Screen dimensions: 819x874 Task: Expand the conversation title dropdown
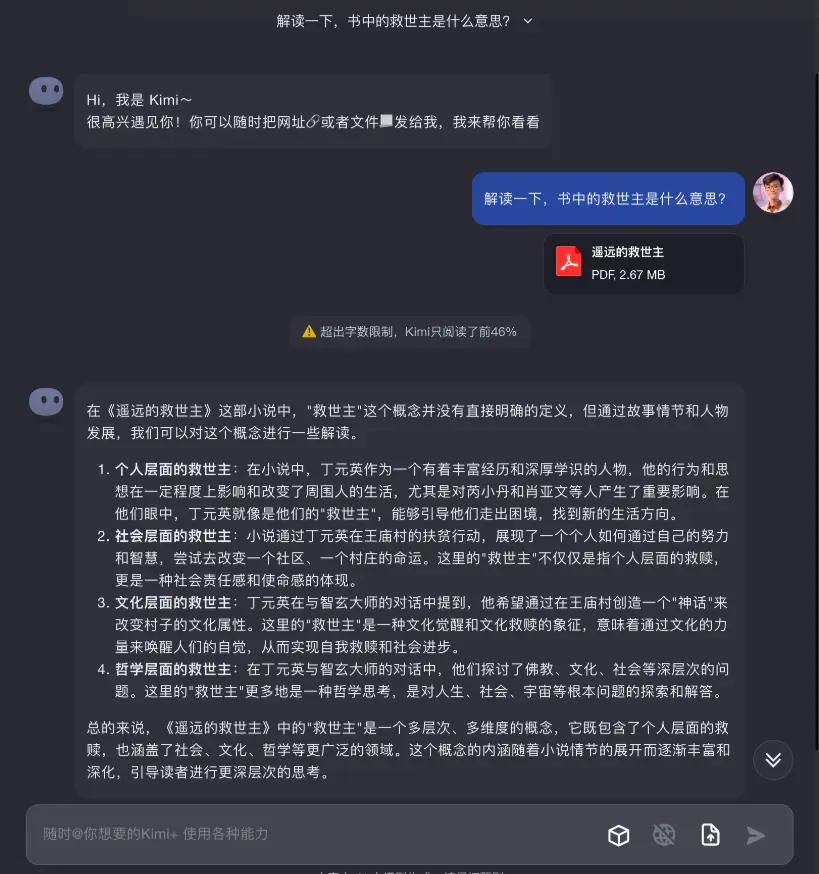click(528, 20)
